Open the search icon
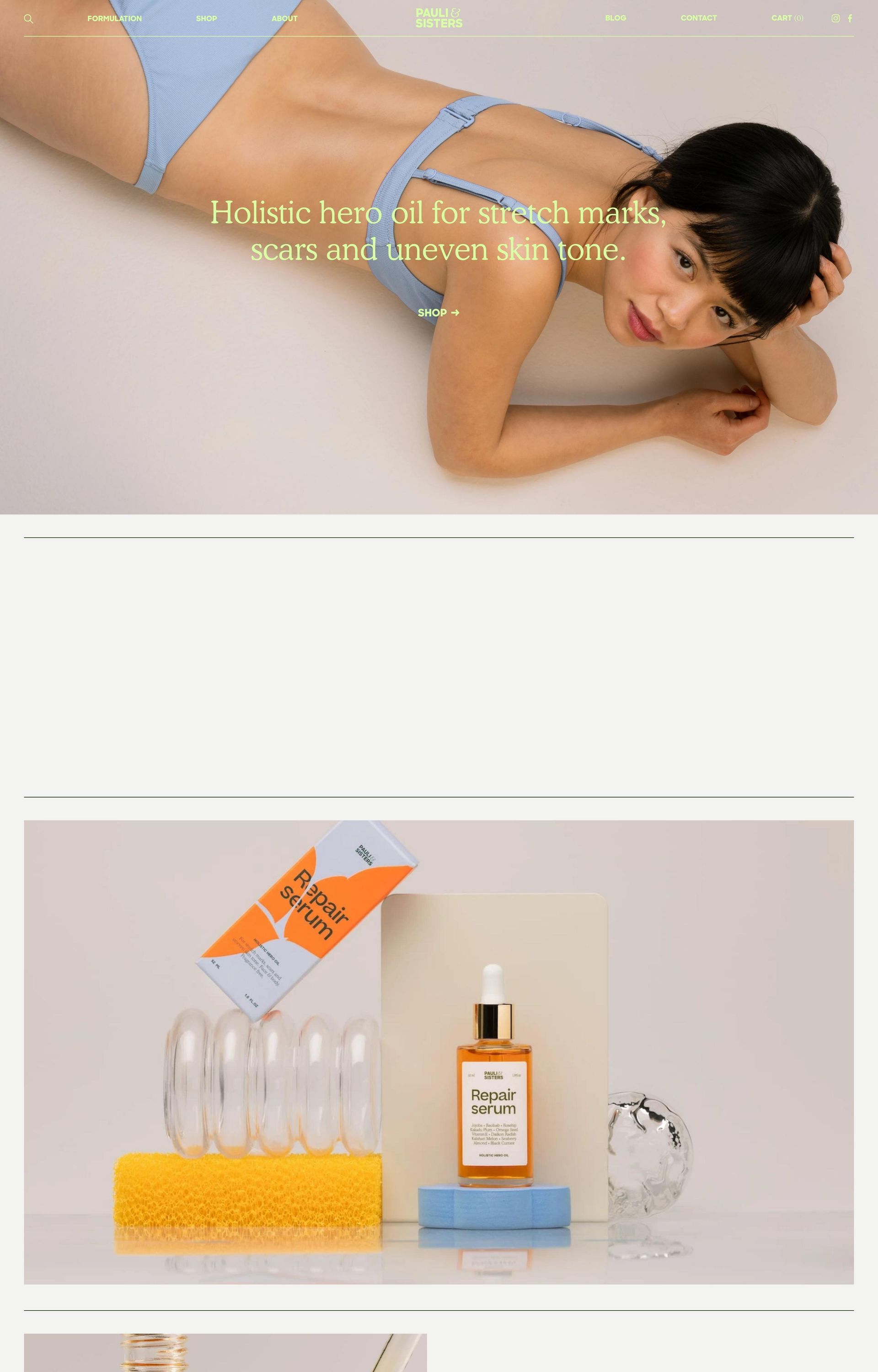The width and height of the screenshot is (878, 1372). tap(28, 19)
